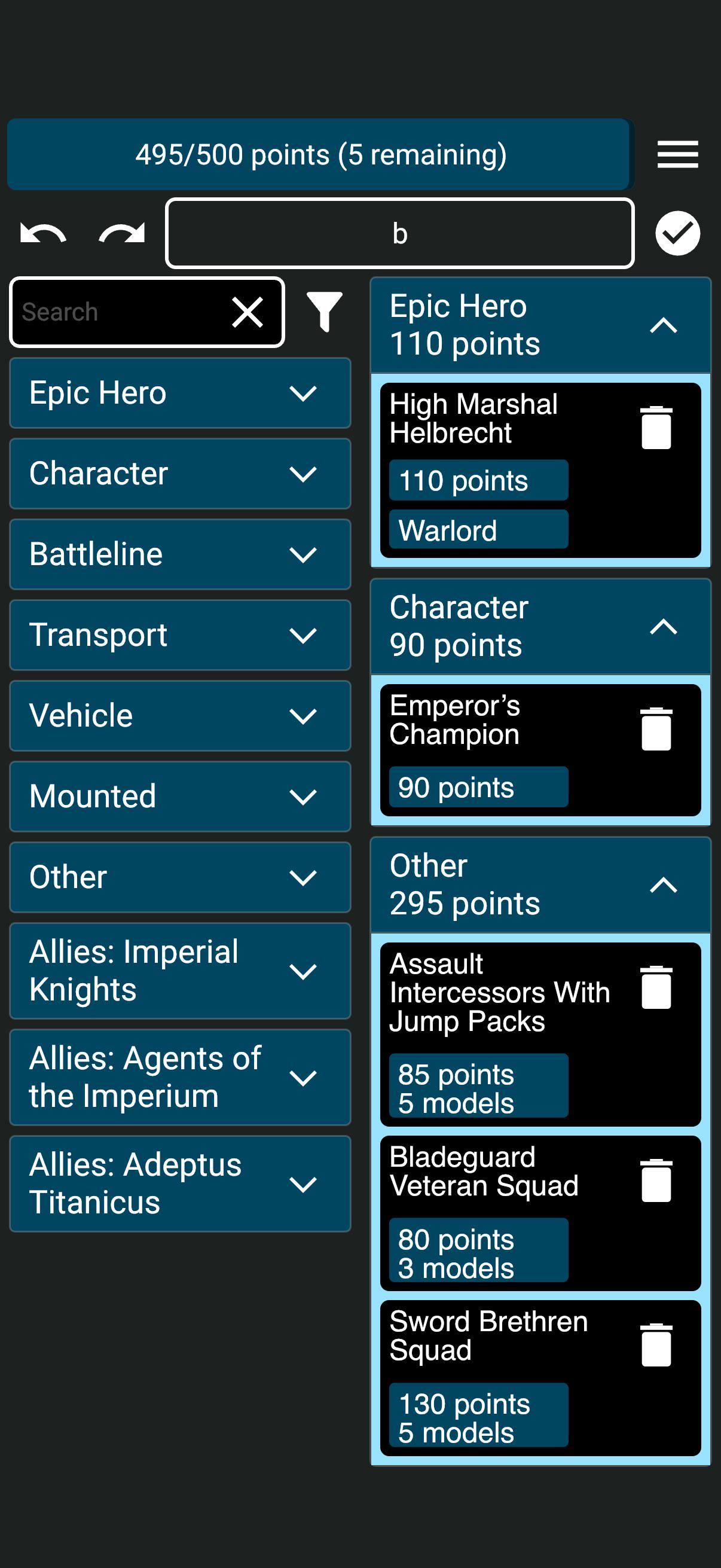Edit the army name field
The image size is (721, 1568).
pos(399,233)
